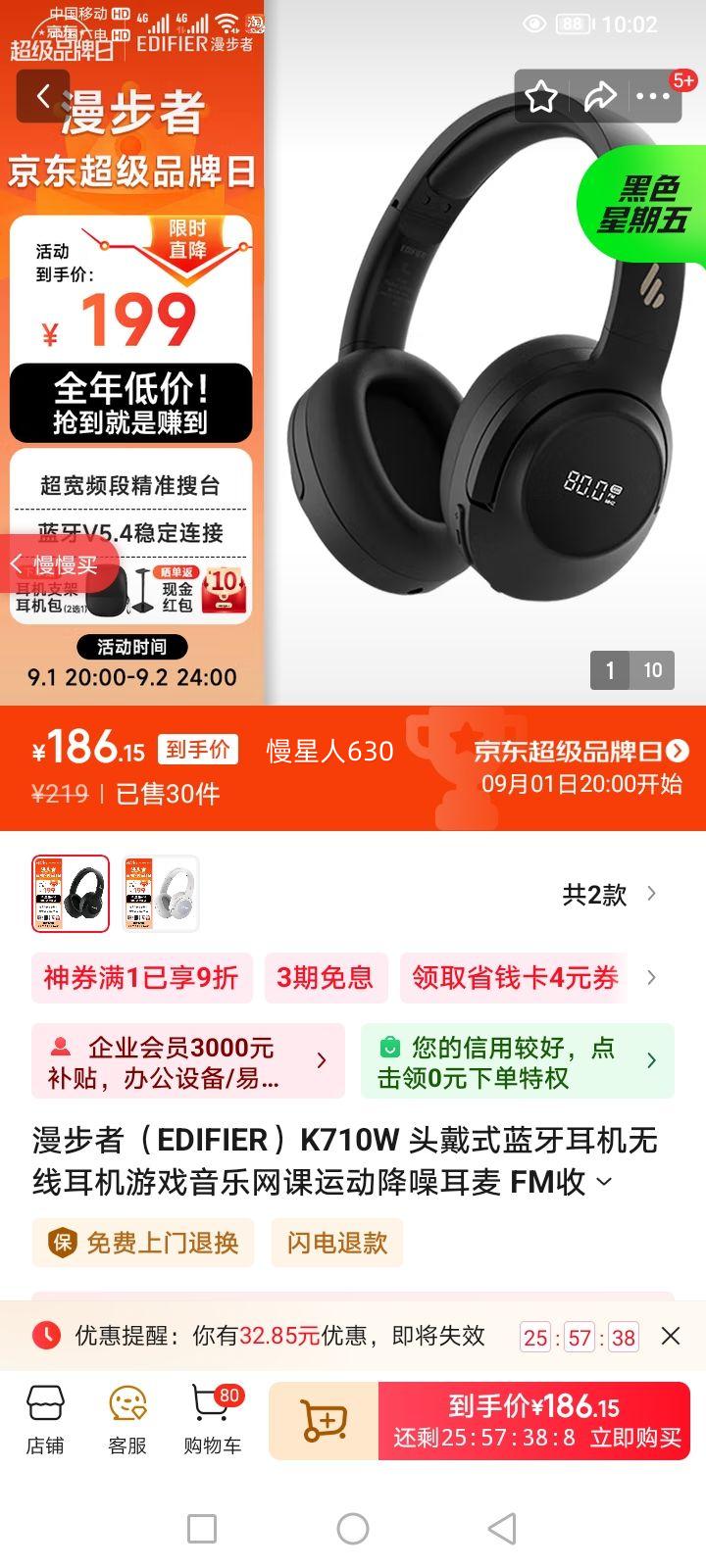
Task: Tap the 神券满1已享9折 coupon chip
Action: click(x=141, y=977)
